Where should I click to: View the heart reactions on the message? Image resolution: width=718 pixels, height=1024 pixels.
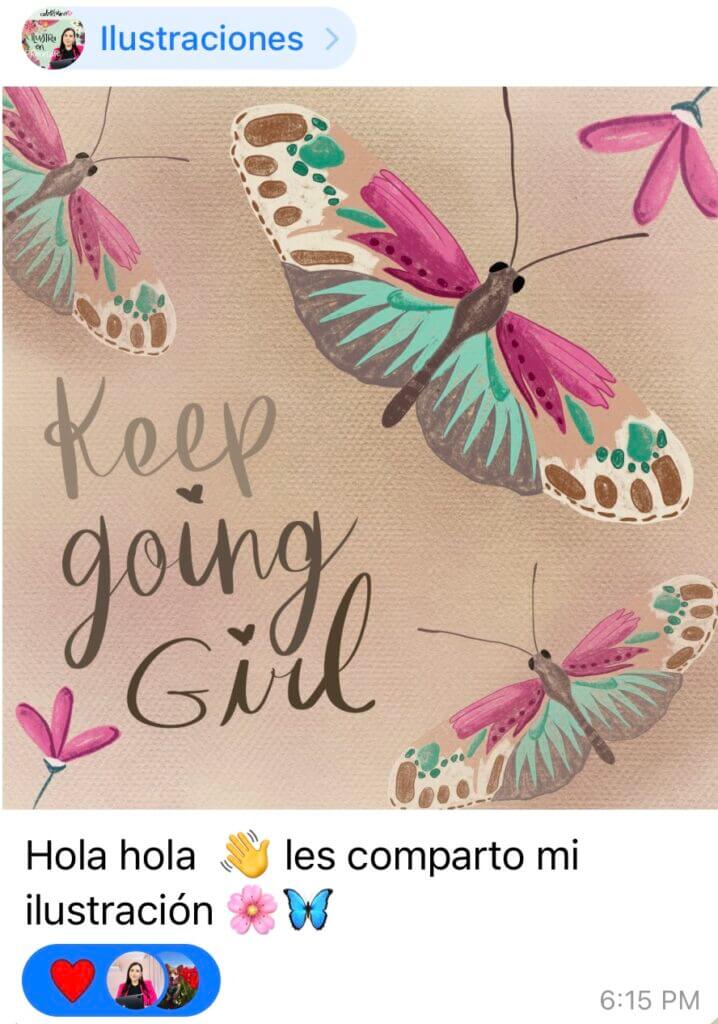click(120, 979)
